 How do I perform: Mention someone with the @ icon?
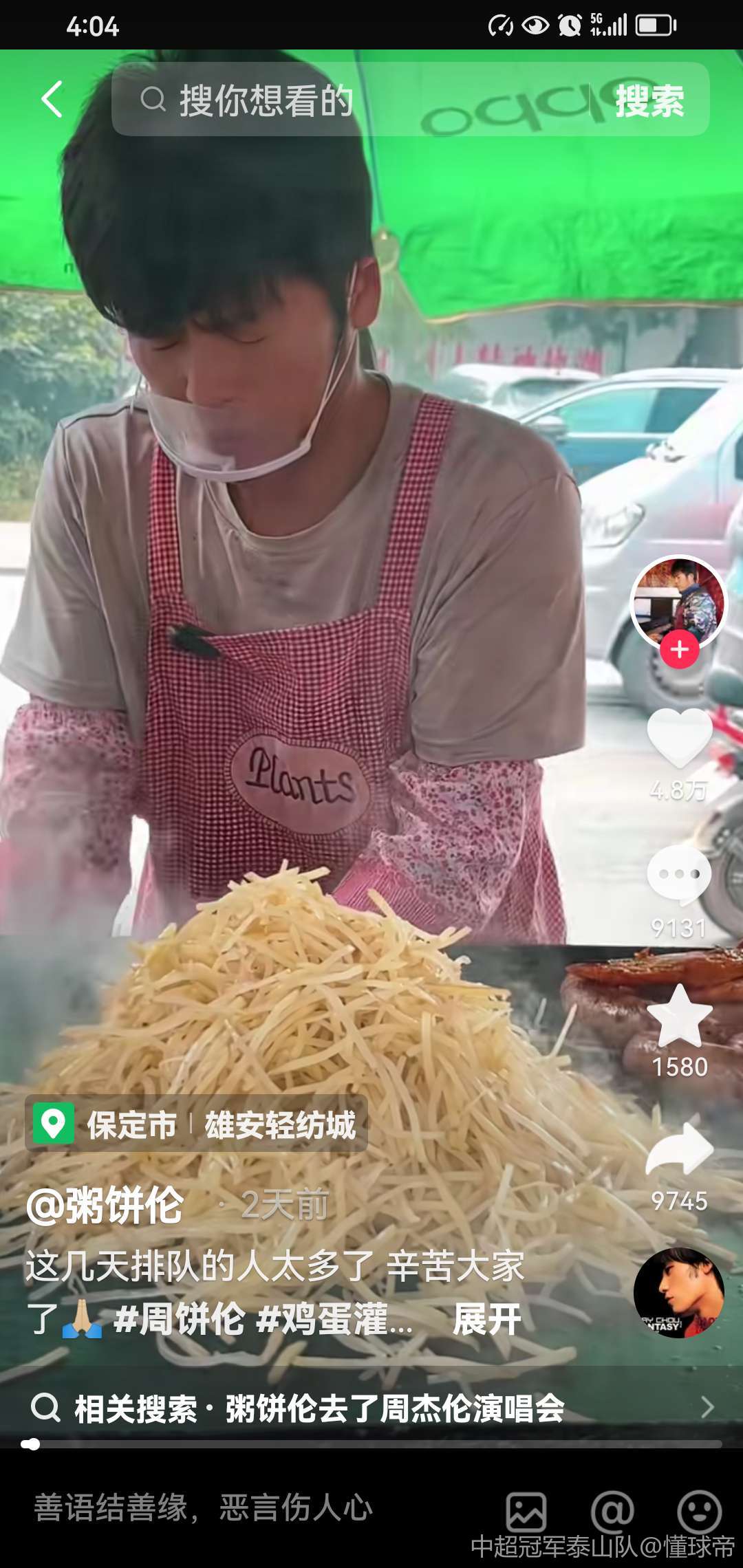(612, 1512)
